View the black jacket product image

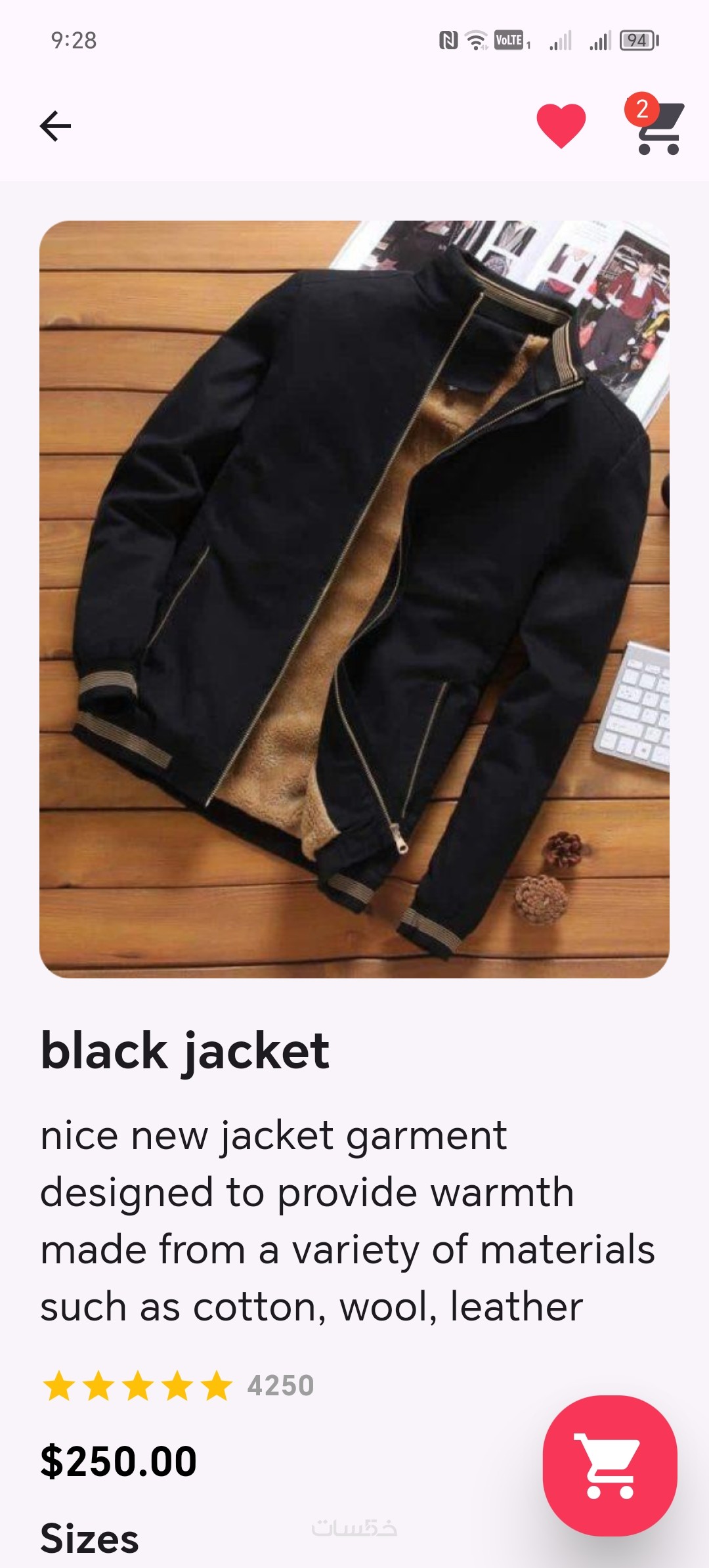354,599
